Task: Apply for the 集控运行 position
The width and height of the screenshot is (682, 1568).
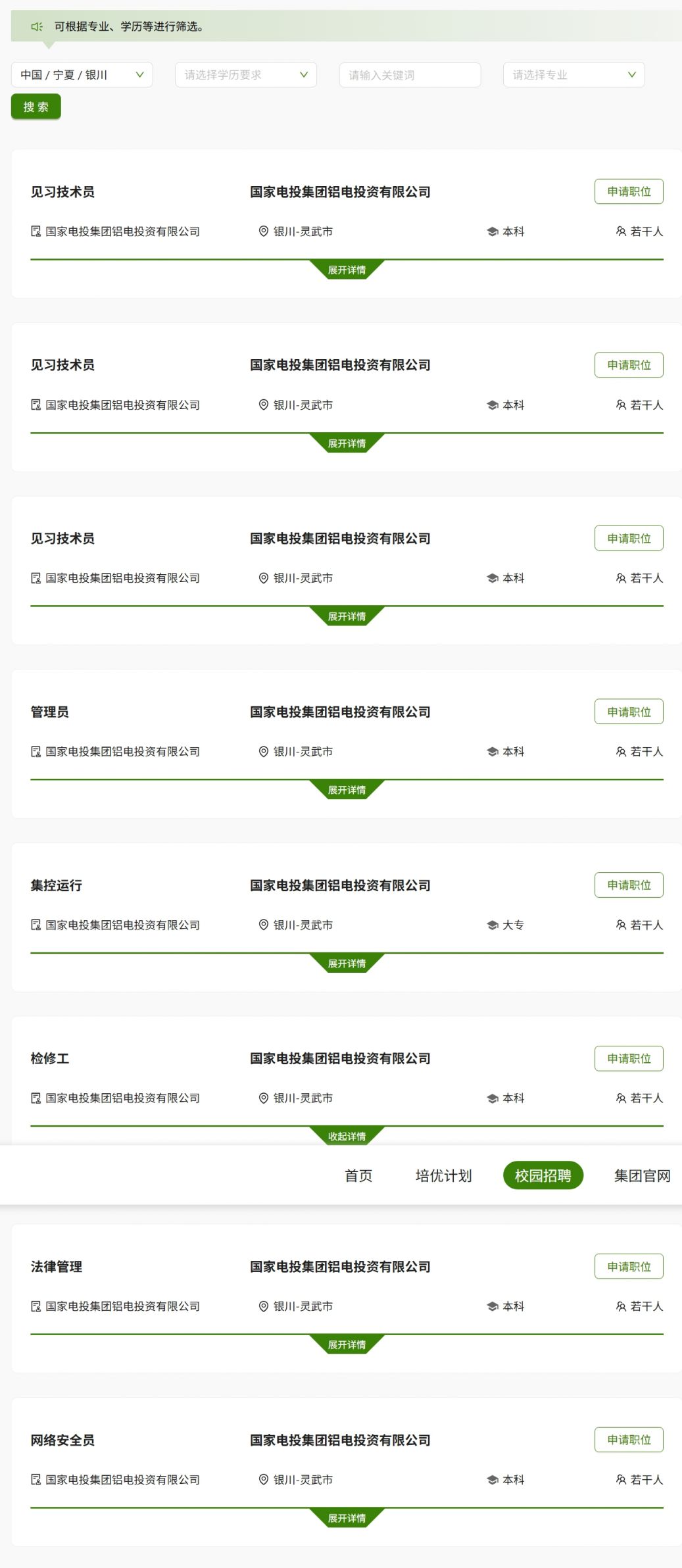Action: (629, 885)
